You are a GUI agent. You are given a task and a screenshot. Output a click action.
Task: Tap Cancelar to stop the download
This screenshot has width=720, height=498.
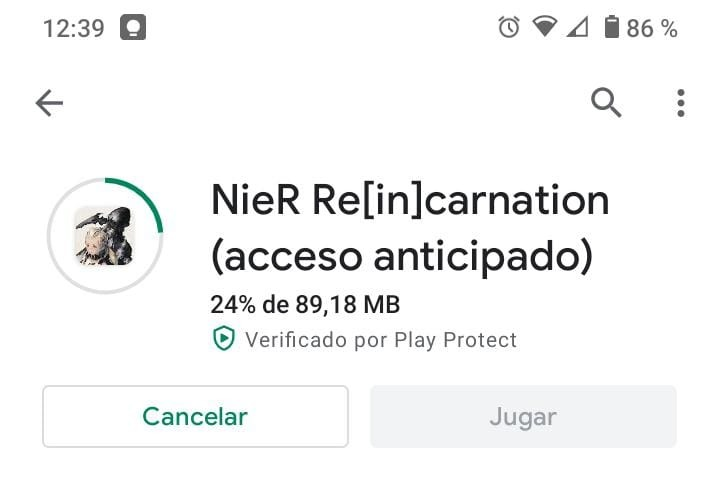coord(195,416)
